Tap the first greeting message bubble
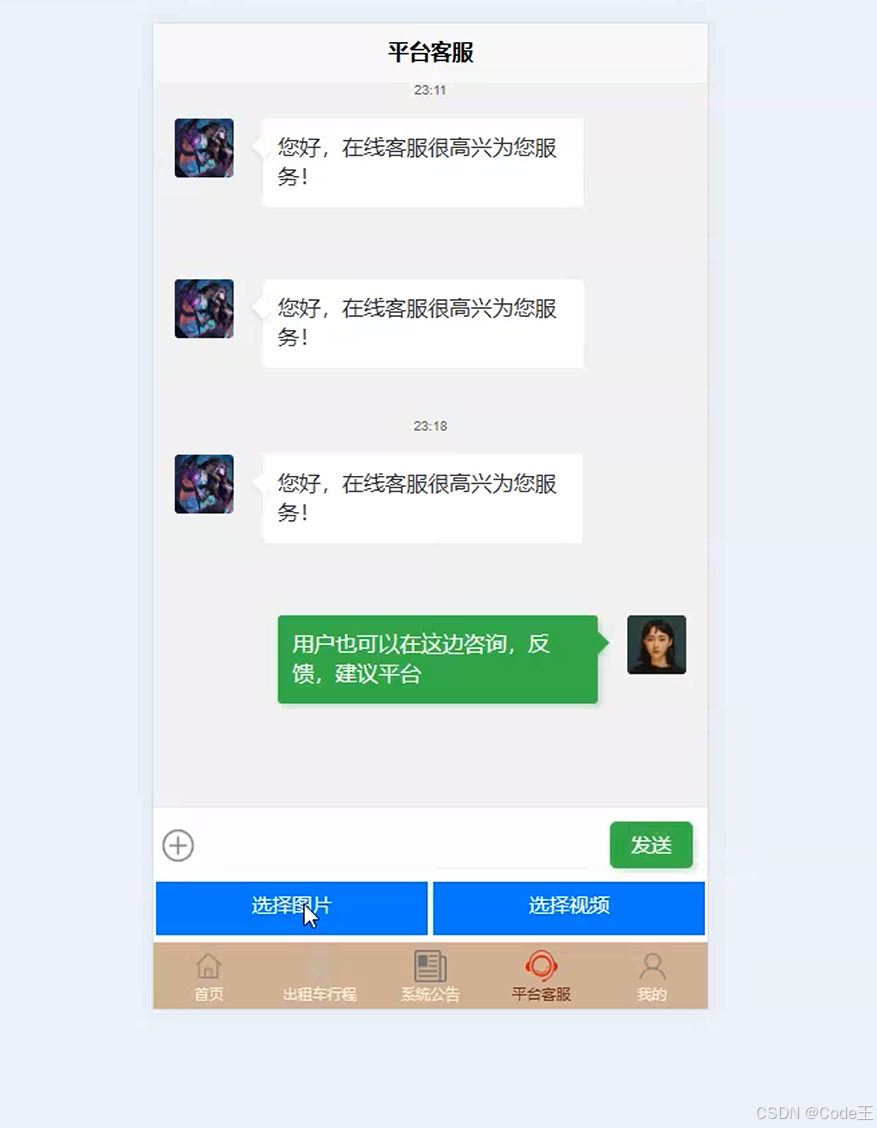This screenshot has height=1128, width=877. click(x=421, y=162)
